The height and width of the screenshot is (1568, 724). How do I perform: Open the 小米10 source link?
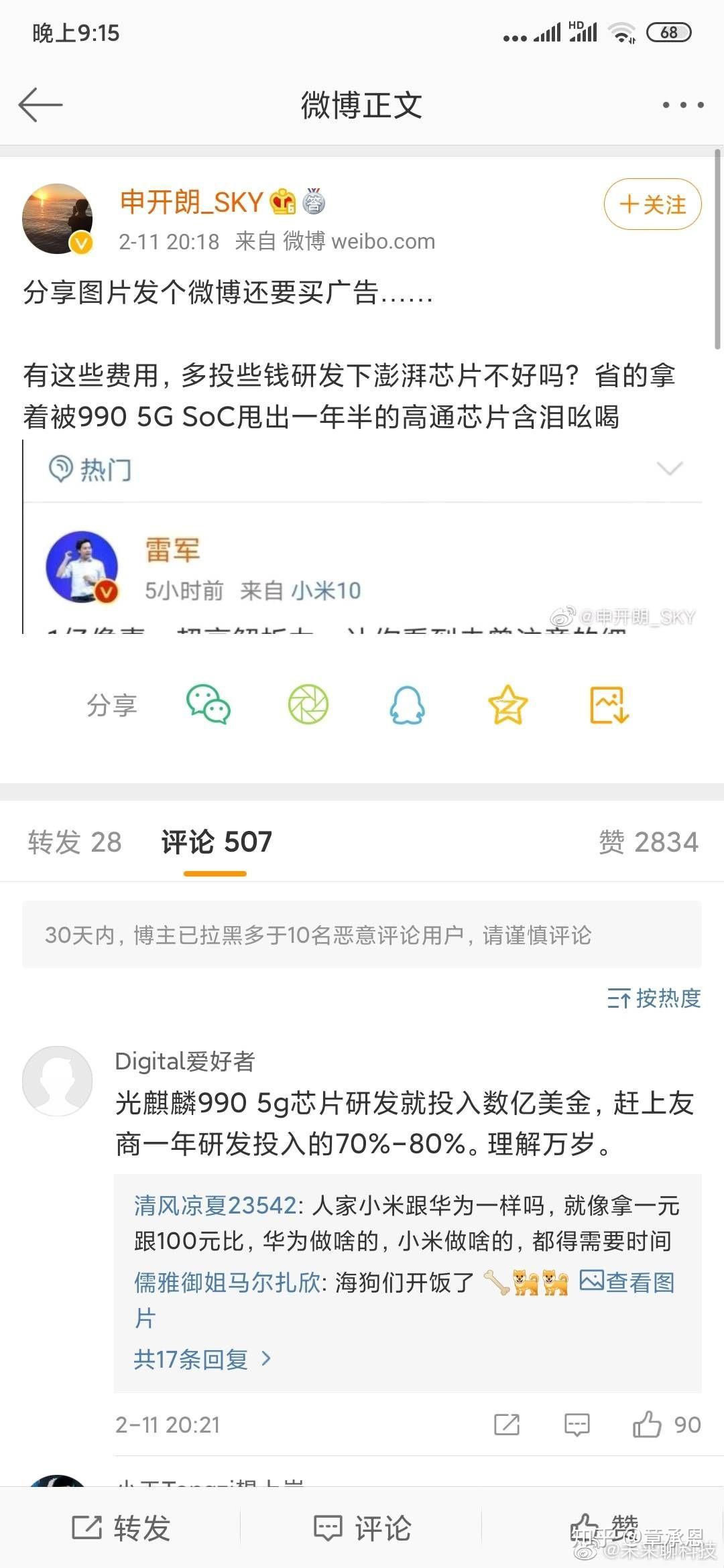[326, 591]
